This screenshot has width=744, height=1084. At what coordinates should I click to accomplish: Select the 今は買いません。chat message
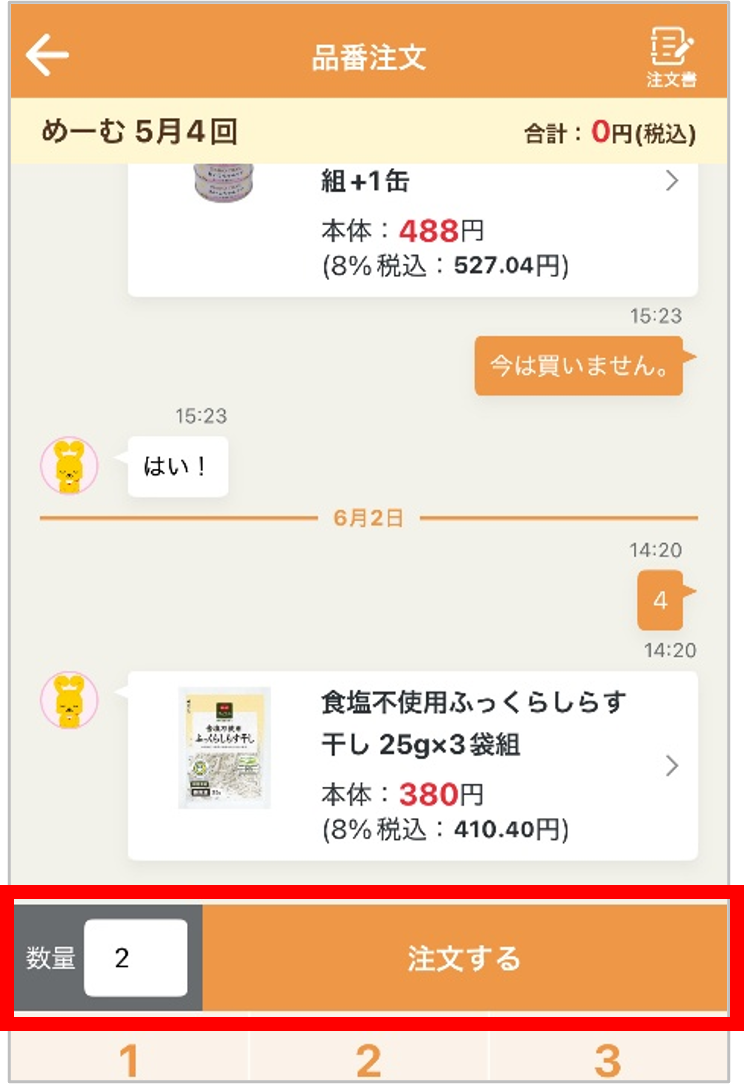click(578, 366)
